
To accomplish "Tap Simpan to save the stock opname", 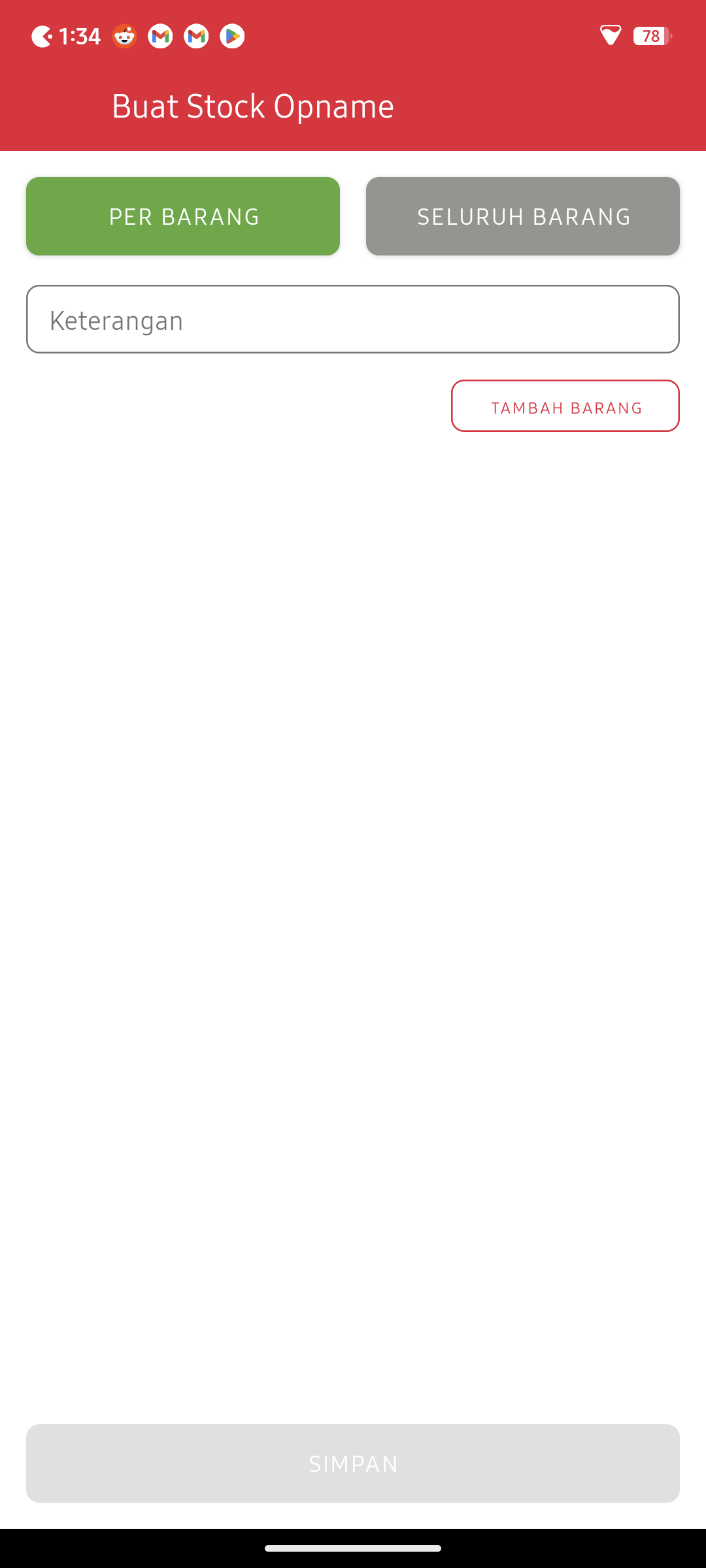I will (353, 1463).
